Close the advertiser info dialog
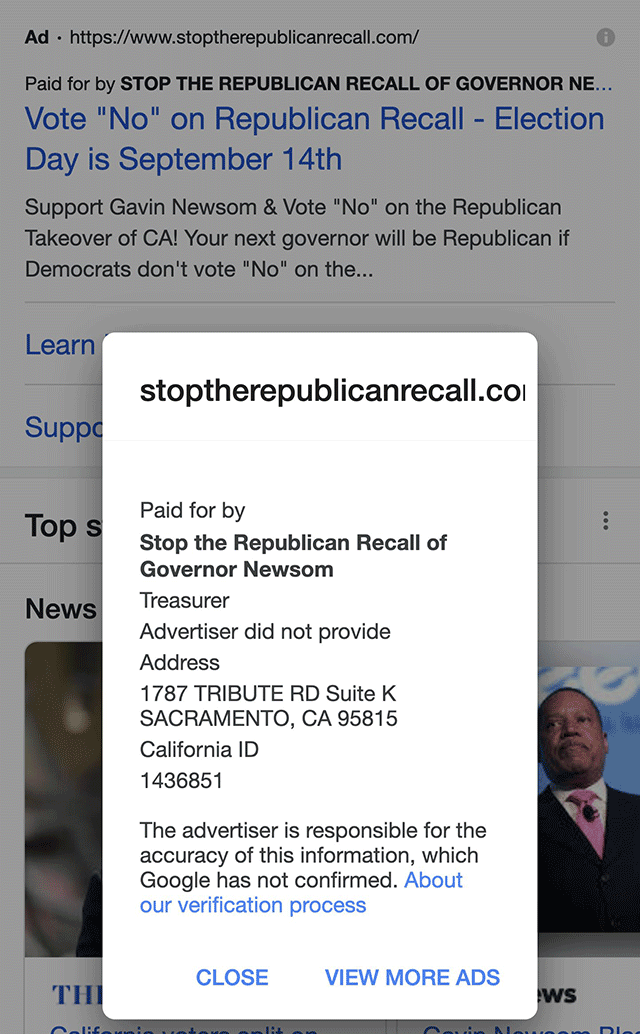 coord(232,978)
